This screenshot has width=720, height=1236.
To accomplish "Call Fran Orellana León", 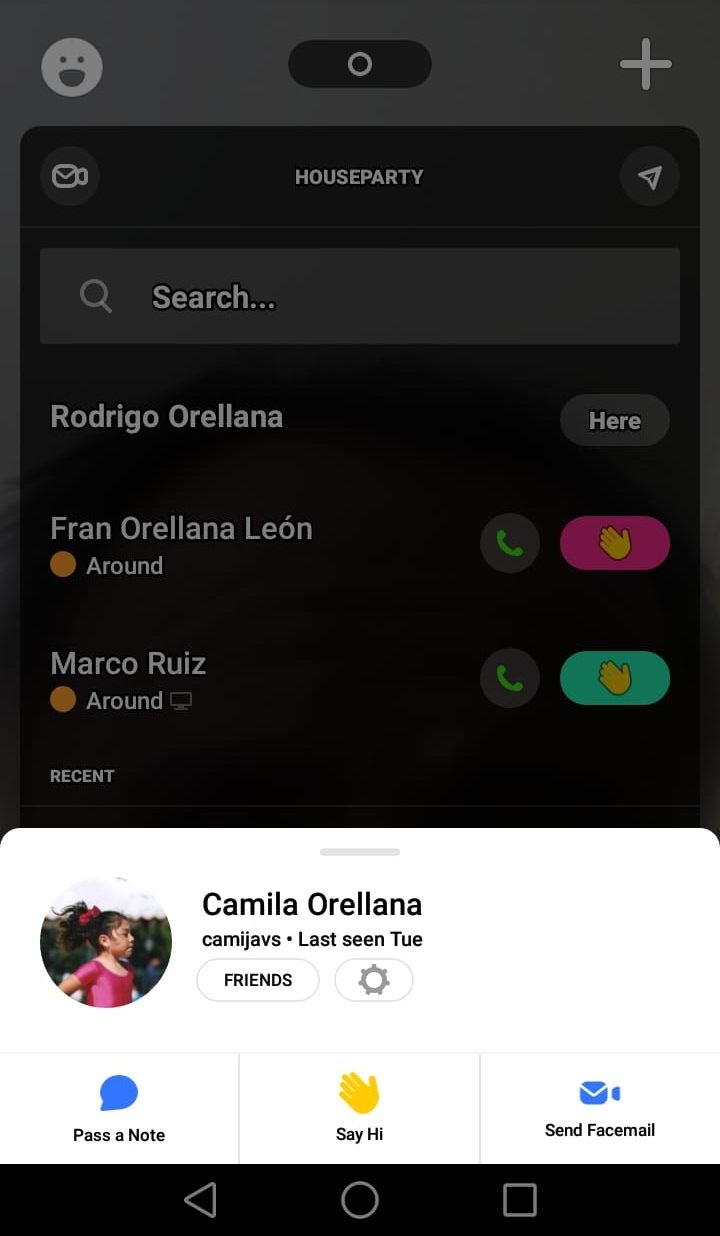I will (510, 544).
